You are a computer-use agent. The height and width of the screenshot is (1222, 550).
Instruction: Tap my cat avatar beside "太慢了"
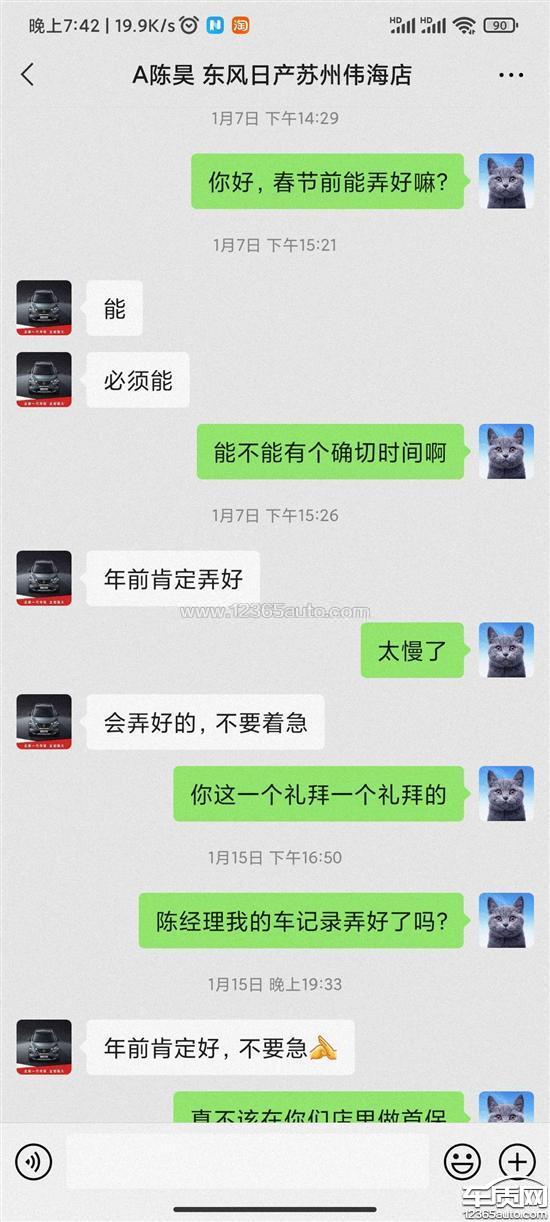pos(506,650)
